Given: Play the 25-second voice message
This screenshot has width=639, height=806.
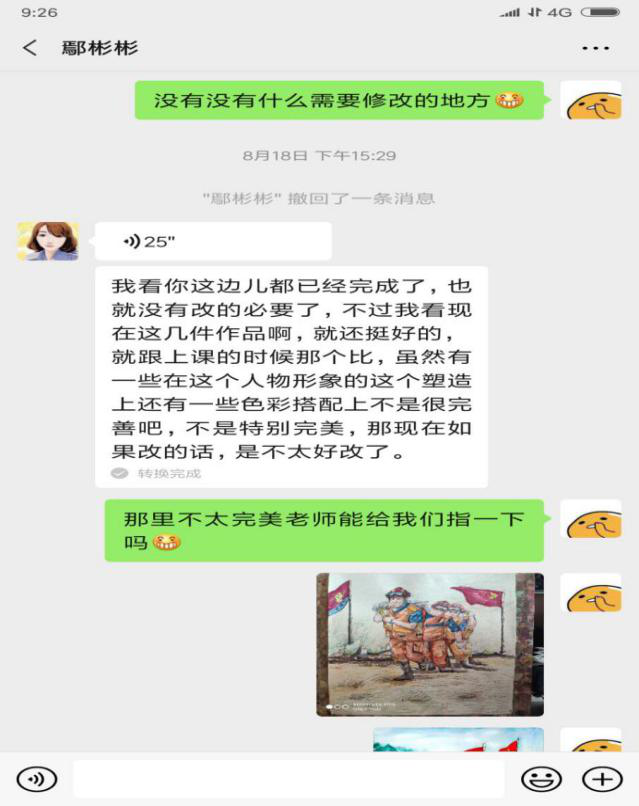Looking at the screenshot, I should pyautogui.click(x=212, y=241).
